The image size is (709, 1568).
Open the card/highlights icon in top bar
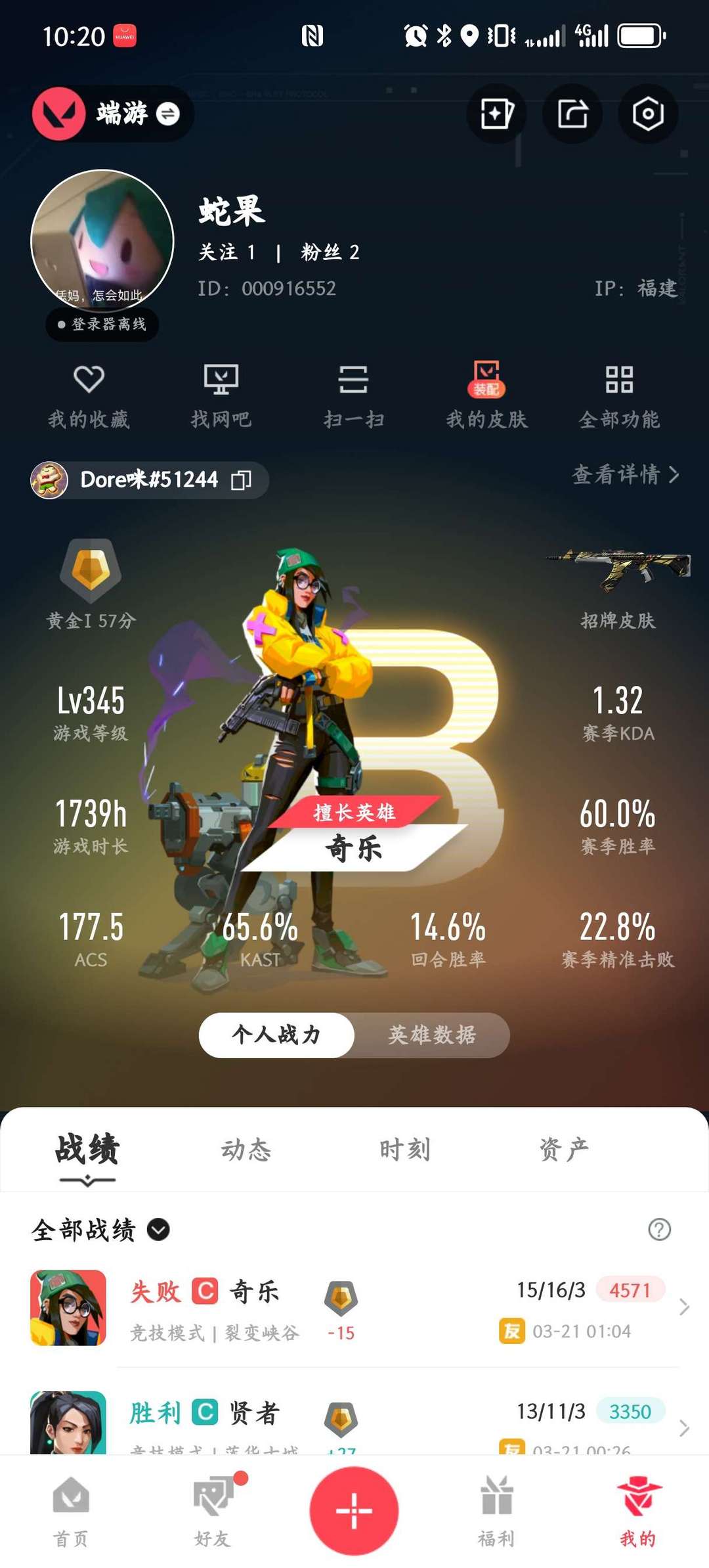coord(496,114)
